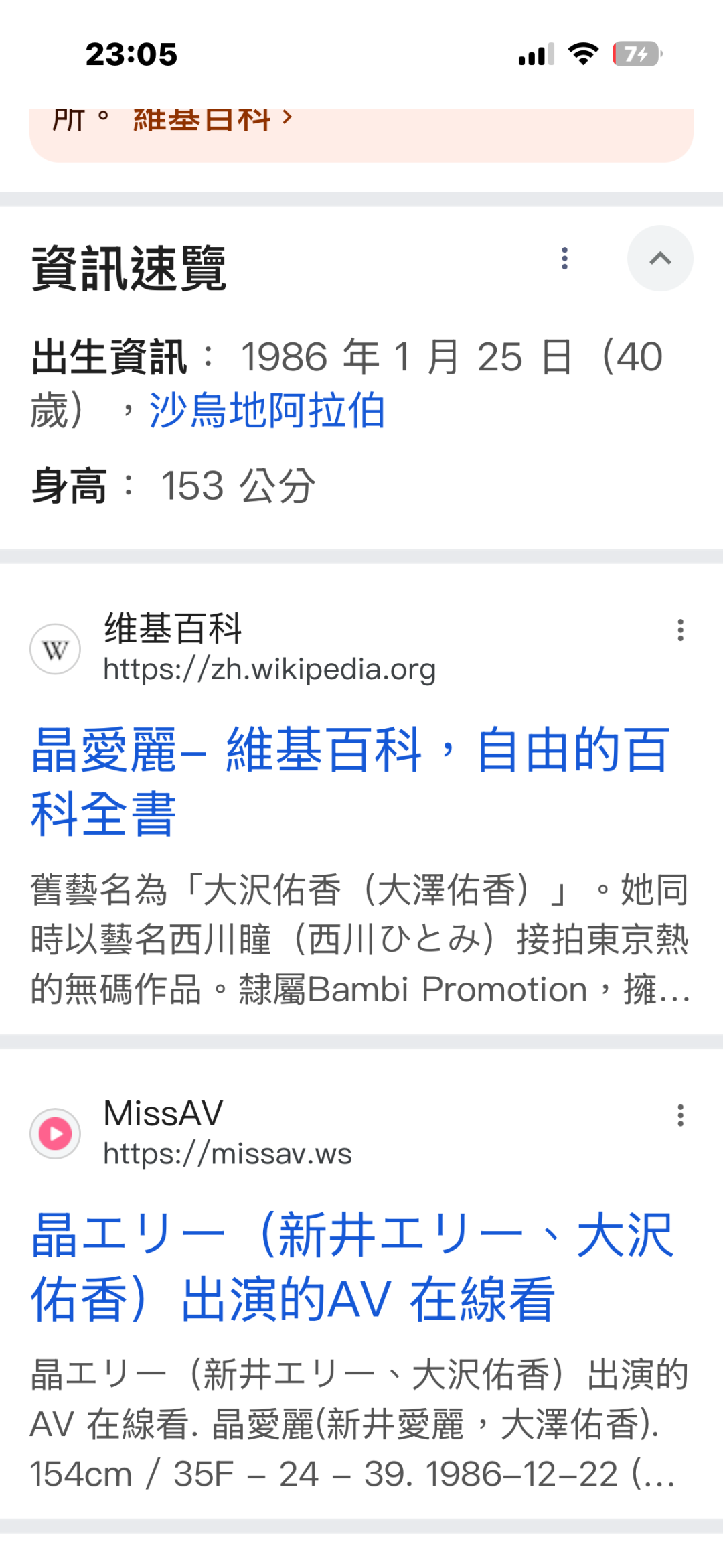Open the 晶愛麗 維基百科 search result
The width and height of the screenshot is (723, 1568).
(x=349, y=781)
